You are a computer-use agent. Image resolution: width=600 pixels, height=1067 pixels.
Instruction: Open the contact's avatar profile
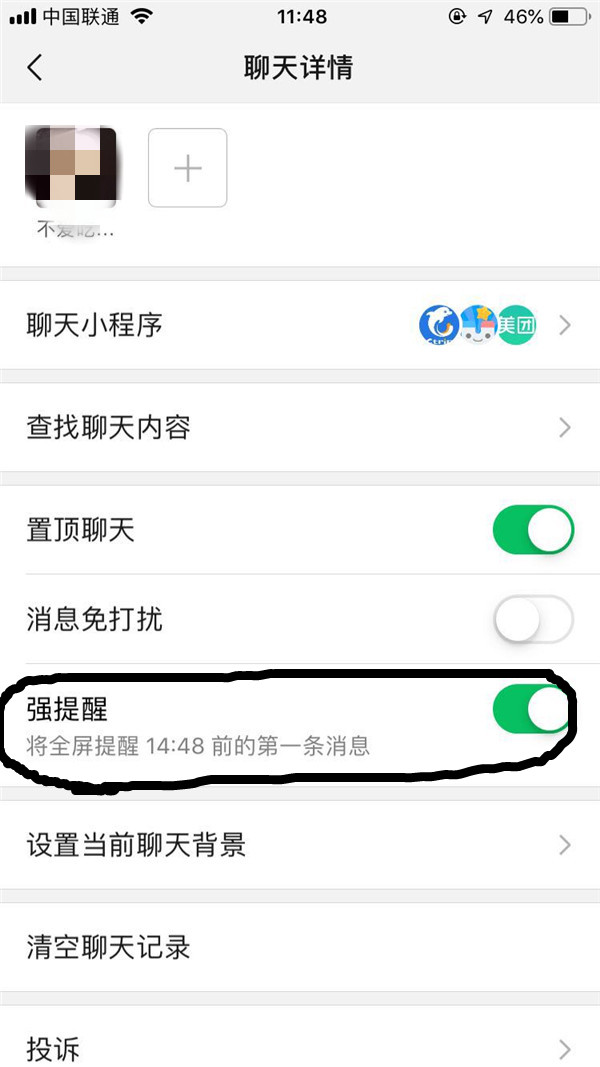pos(70,167)
